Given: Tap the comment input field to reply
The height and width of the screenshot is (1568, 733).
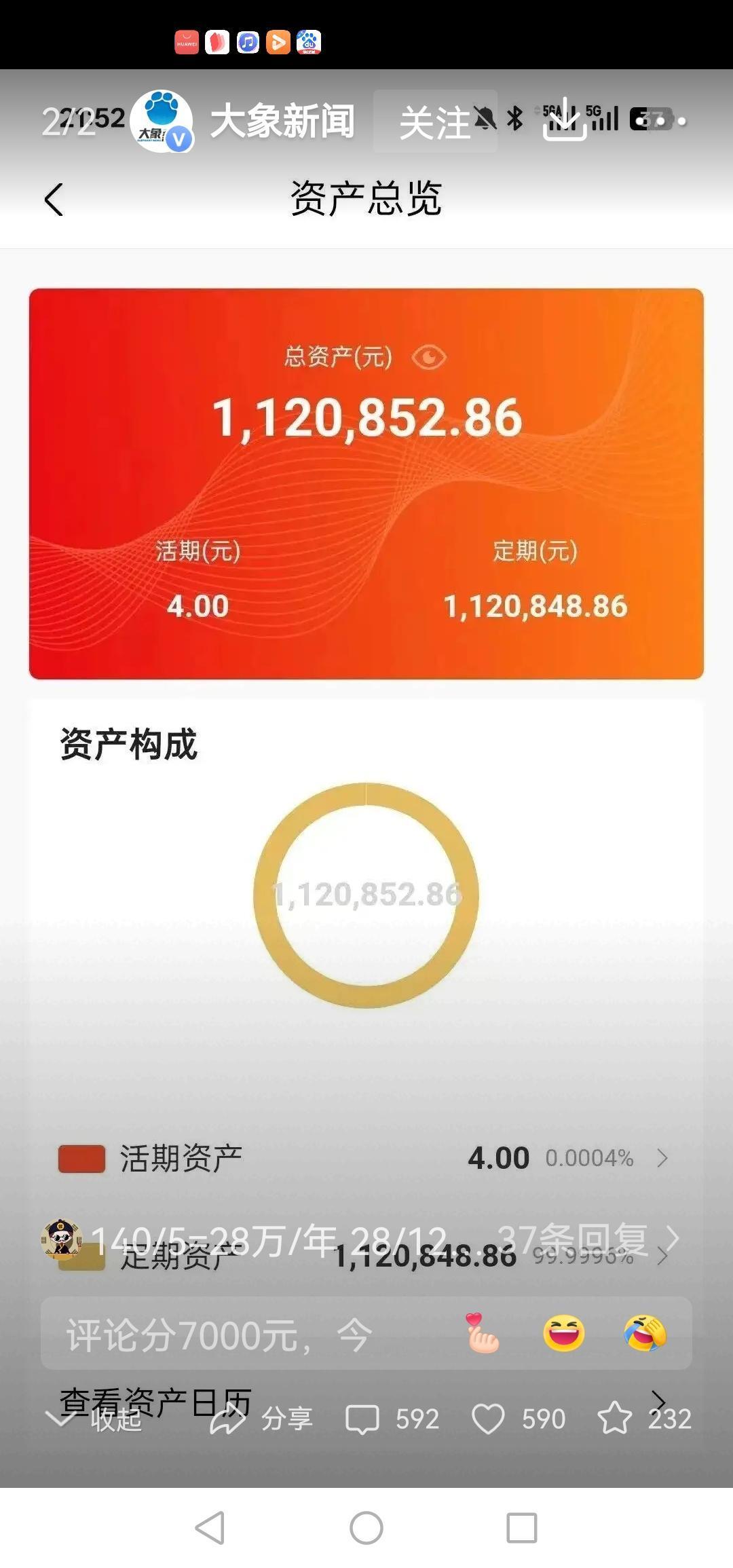Looking at the screenshot, I should (x=224, y=1332).
